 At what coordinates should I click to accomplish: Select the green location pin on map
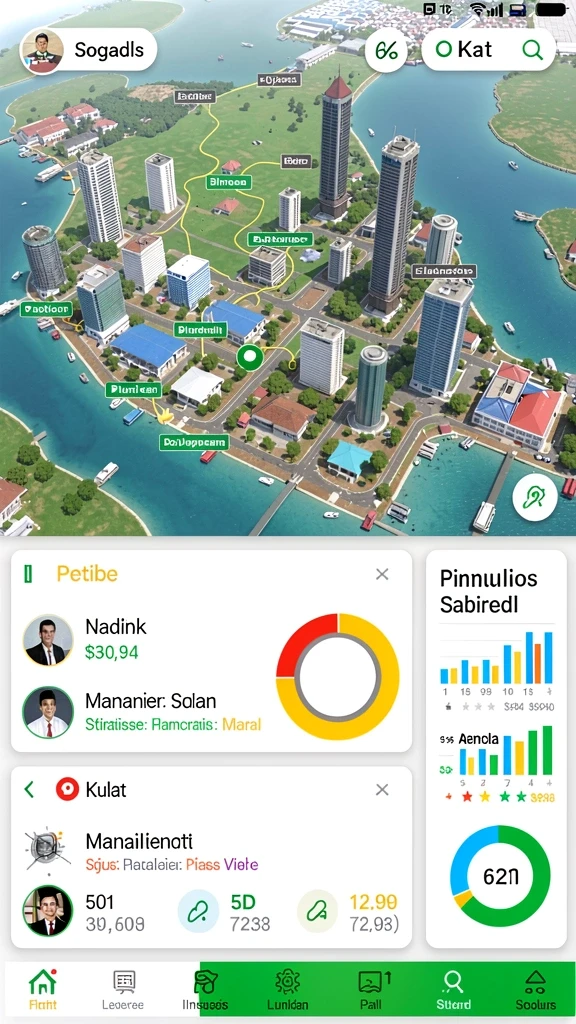(x=249, y=358)
